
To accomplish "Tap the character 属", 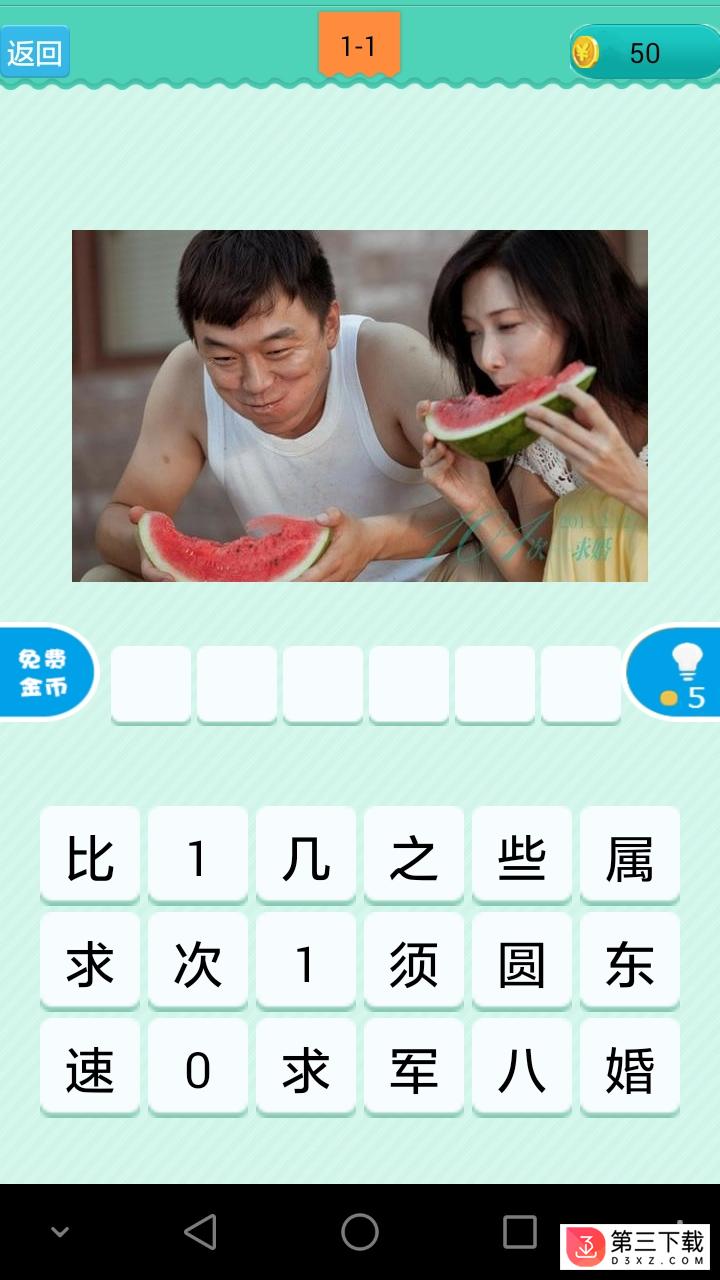I will [x=630, y=857].
